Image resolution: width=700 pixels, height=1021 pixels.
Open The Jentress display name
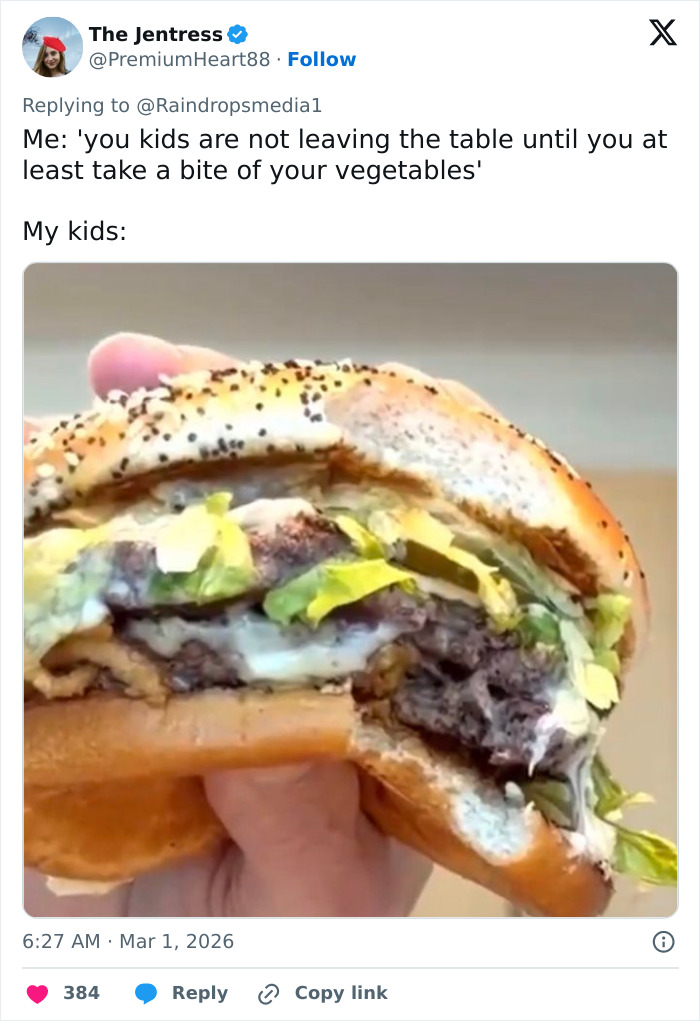(x=155, y=34)
